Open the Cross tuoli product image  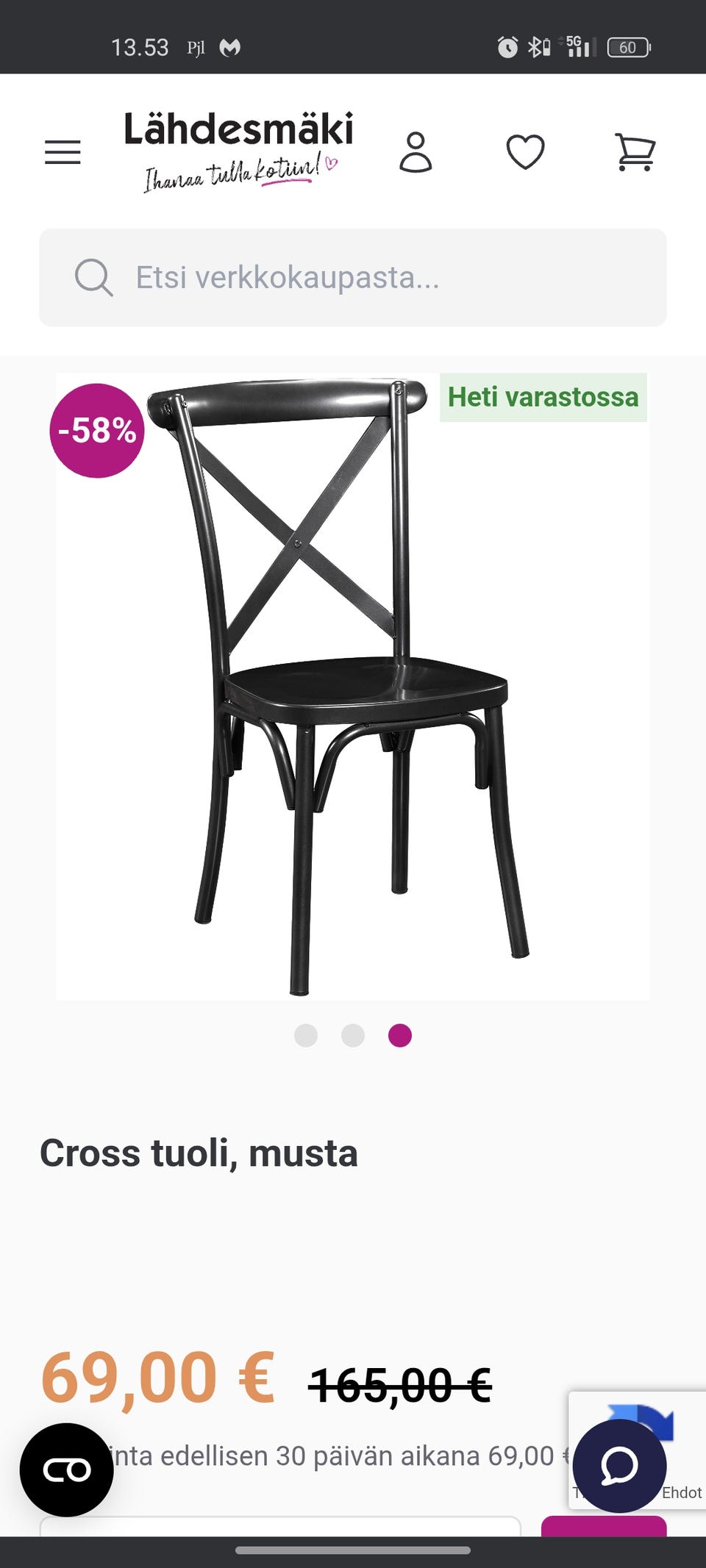click(353, 686)
